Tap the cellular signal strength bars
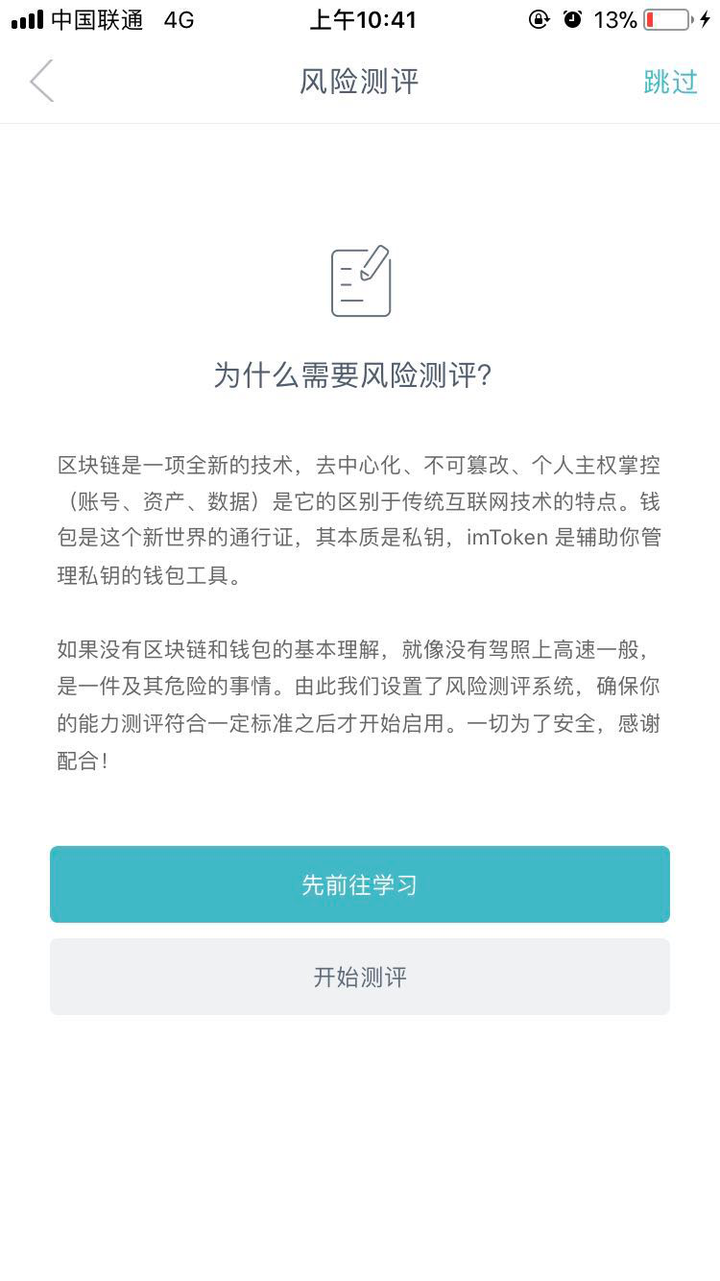 (x=26, y=18)
